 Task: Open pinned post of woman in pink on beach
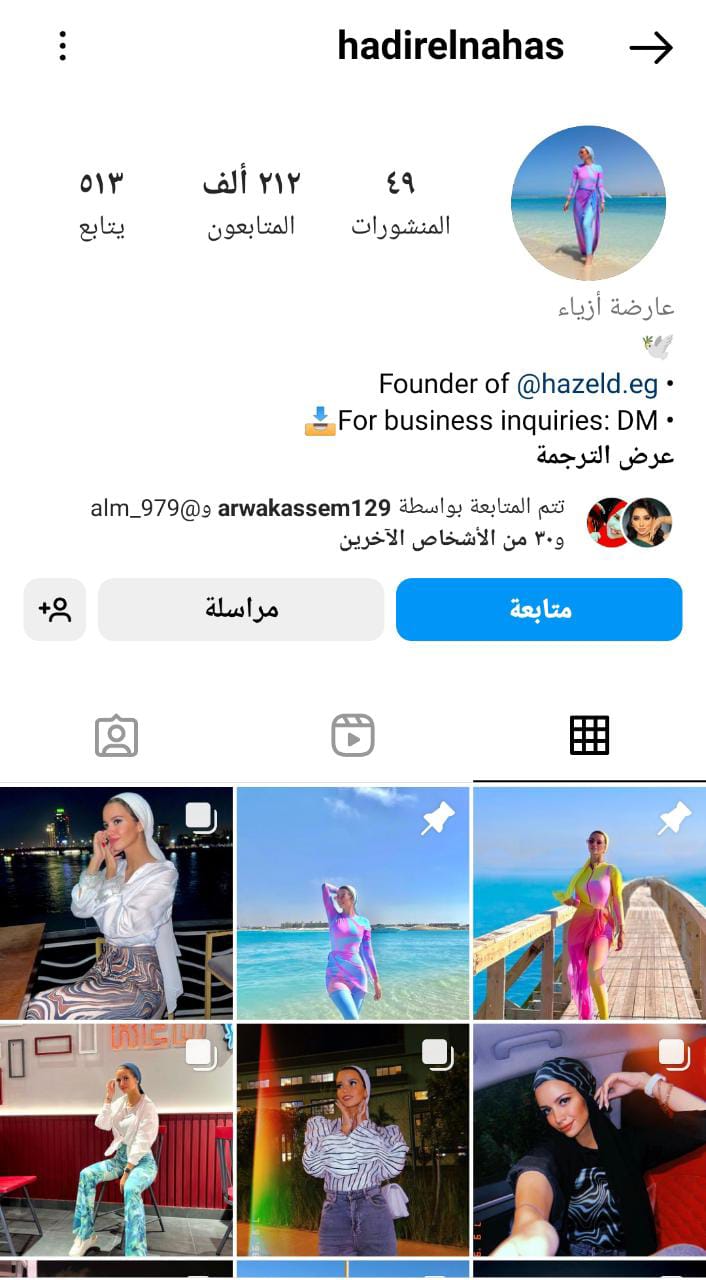[x=352, y=902]
